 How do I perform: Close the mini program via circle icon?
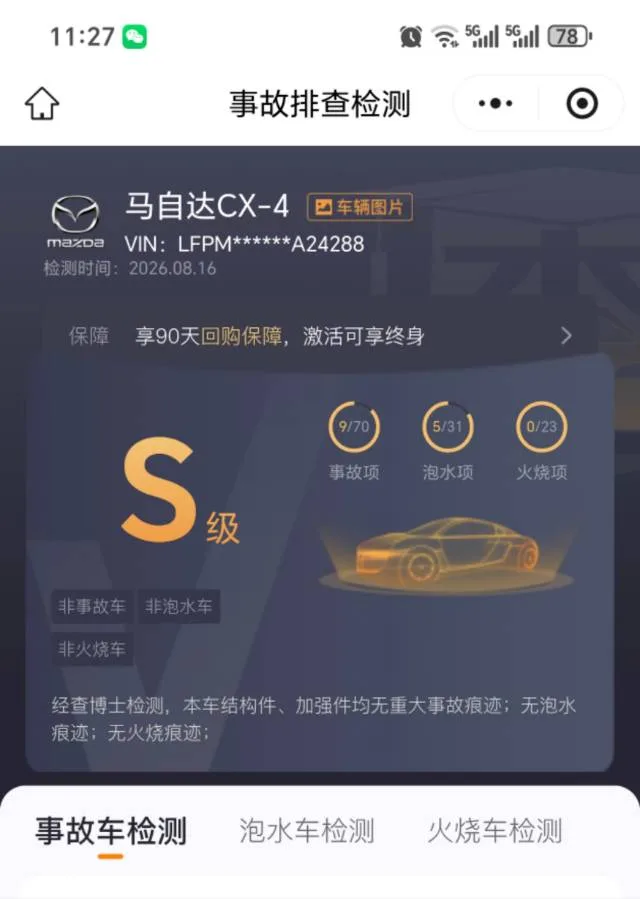click(x=582, y=104)
